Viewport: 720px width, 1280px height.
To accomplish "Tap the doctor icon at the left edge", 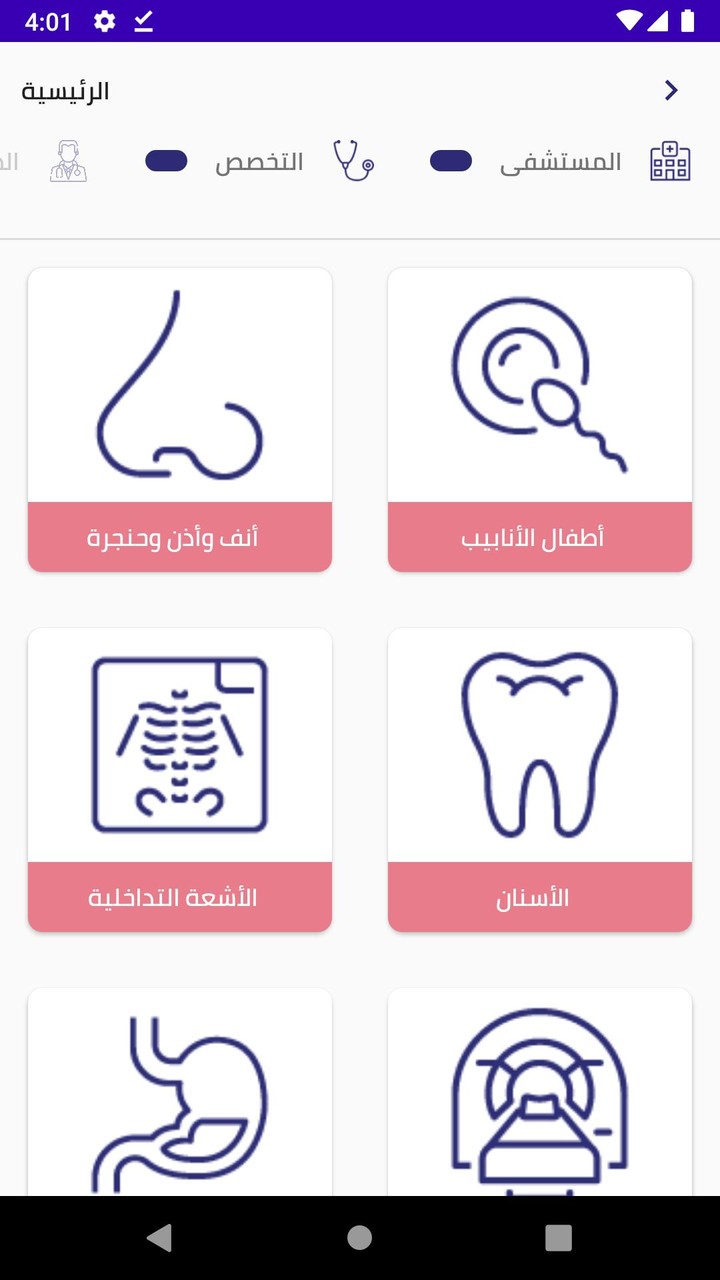I will [67, 162].
